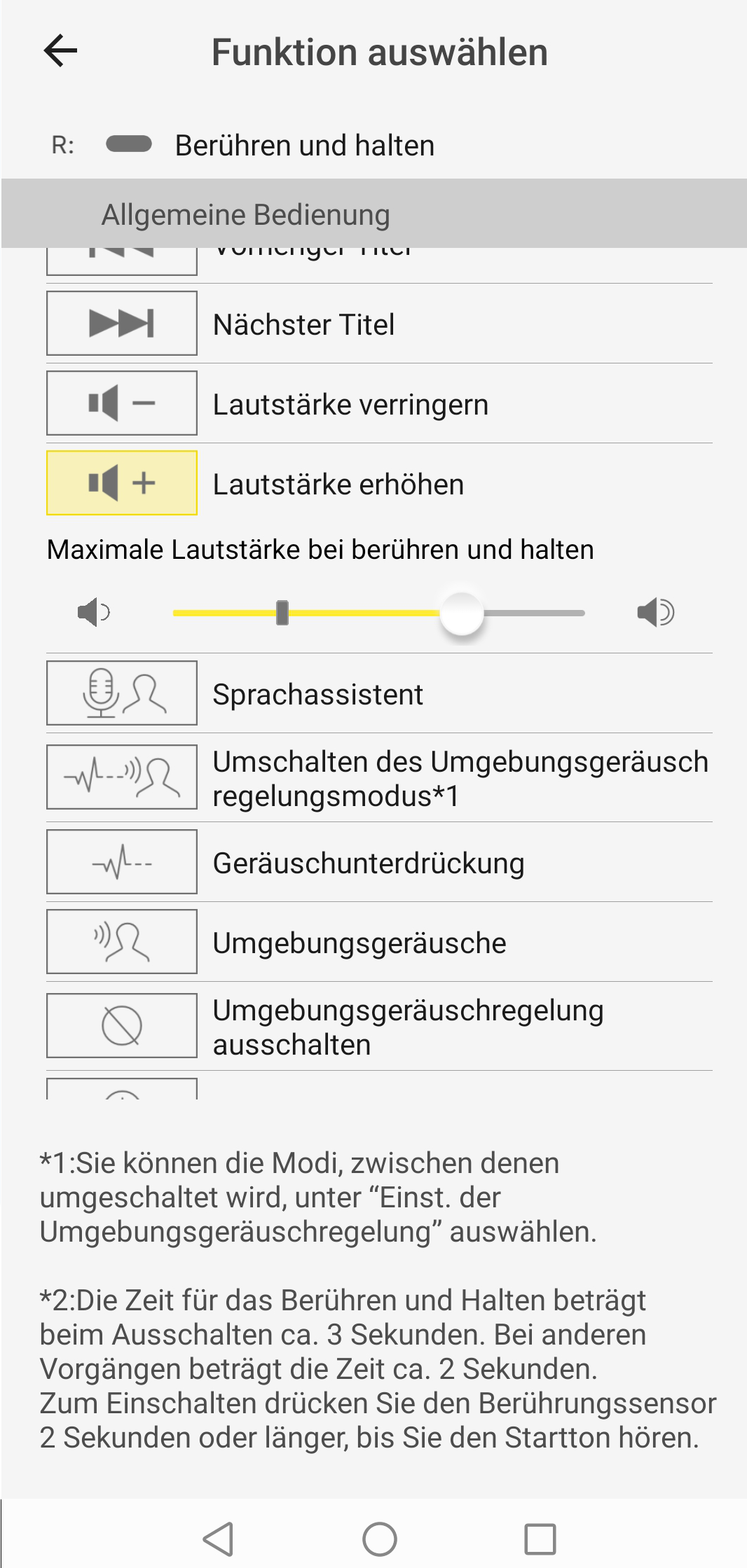Choose Lautstärke verringern

[379, 403]
